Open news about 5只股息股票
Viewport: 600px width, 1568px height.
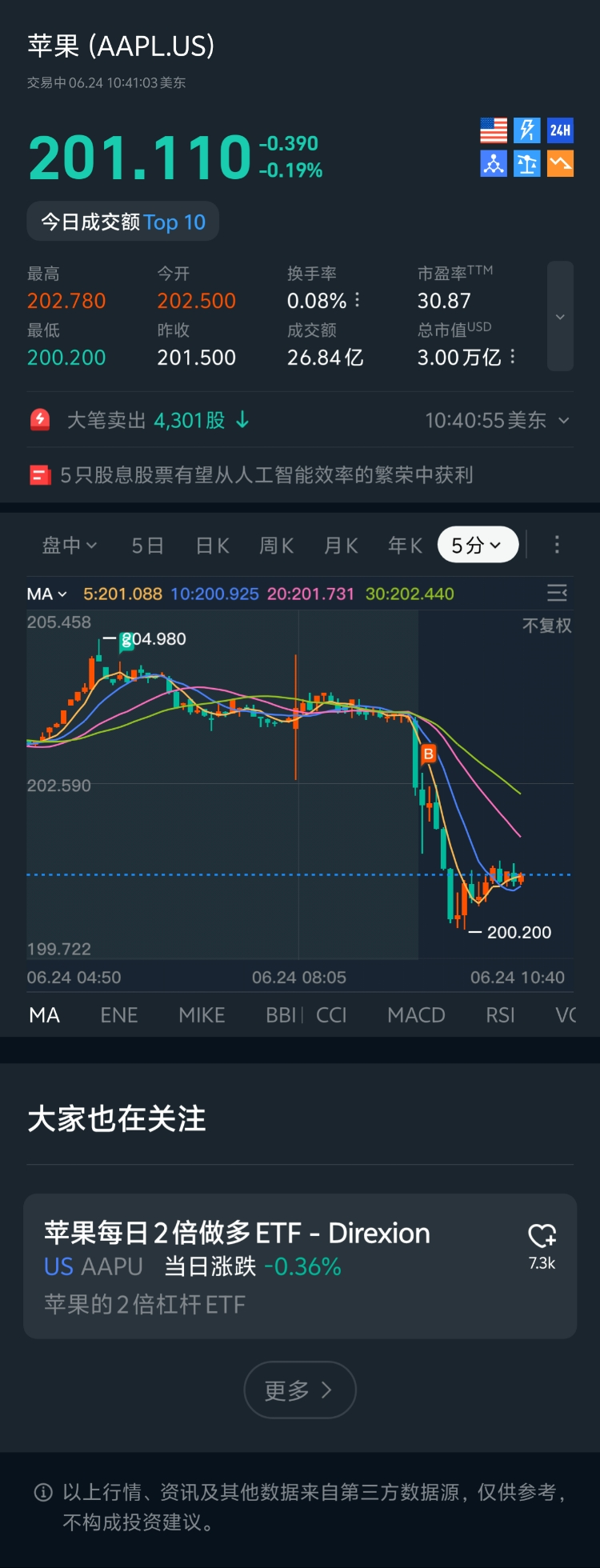[x=266, y=475]
